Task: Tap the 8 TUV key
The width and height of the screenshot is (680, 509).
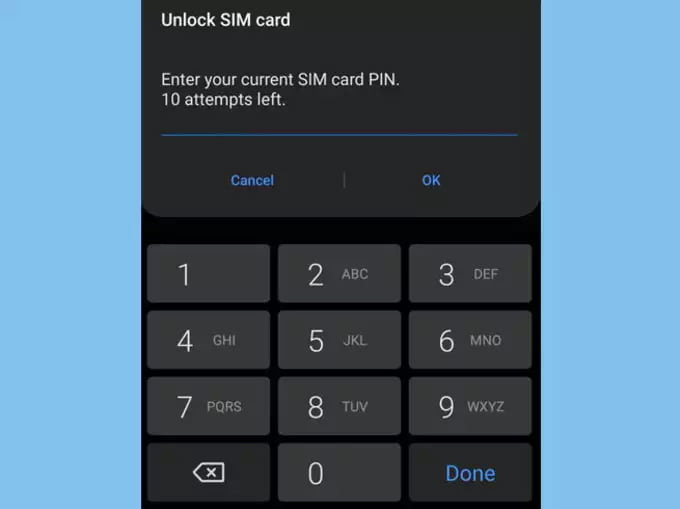Action: (339, 406)
